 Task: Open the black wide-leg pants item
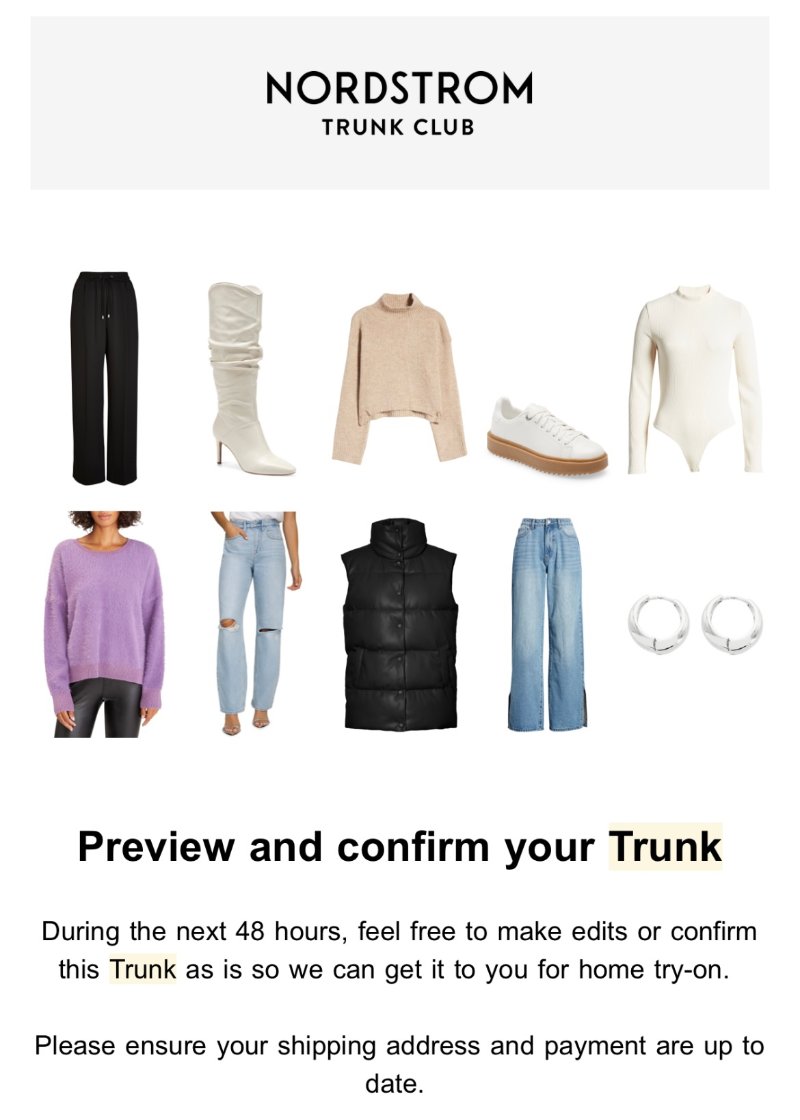103,378
